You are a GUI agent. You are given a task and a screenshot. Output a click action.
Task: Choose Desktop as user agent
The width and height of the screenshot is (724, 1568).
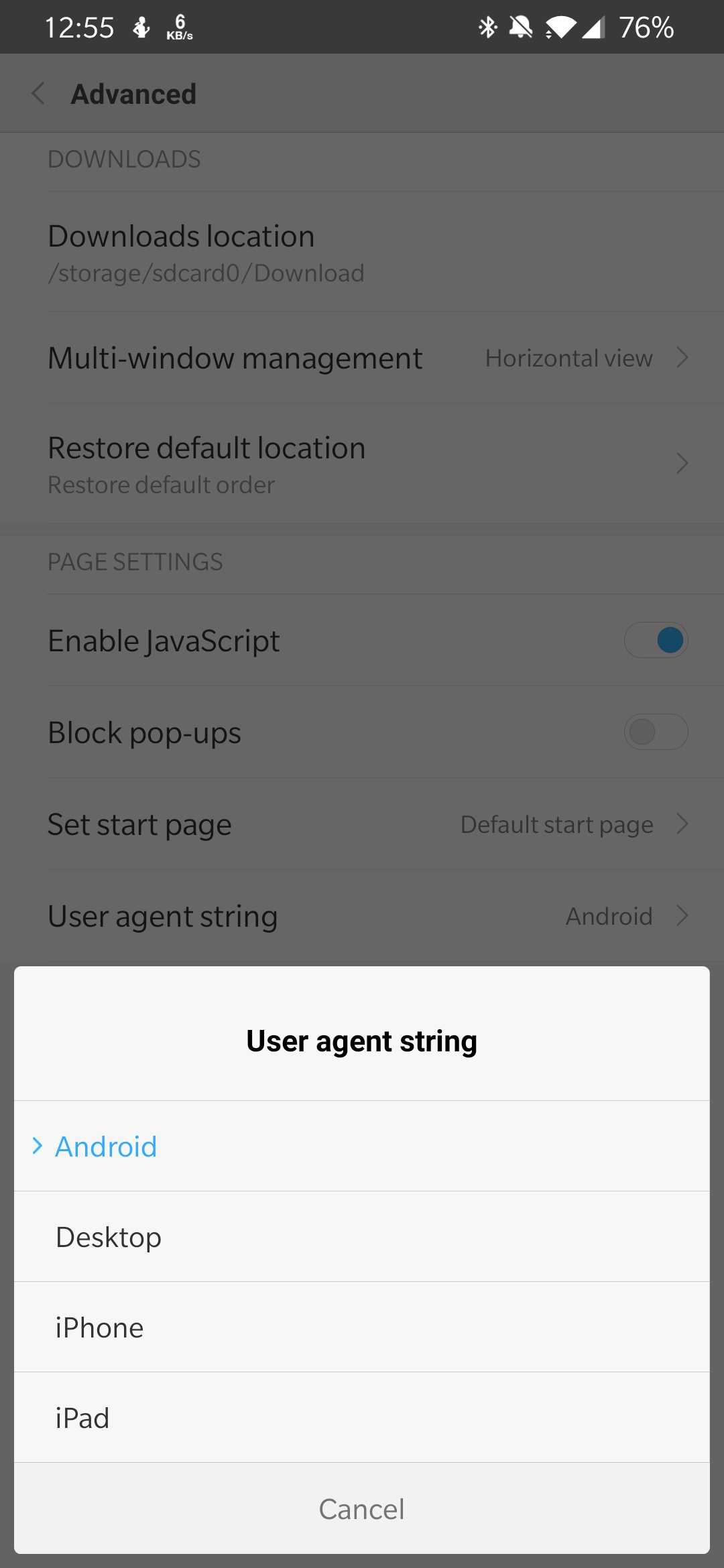tap(362, 1236)
